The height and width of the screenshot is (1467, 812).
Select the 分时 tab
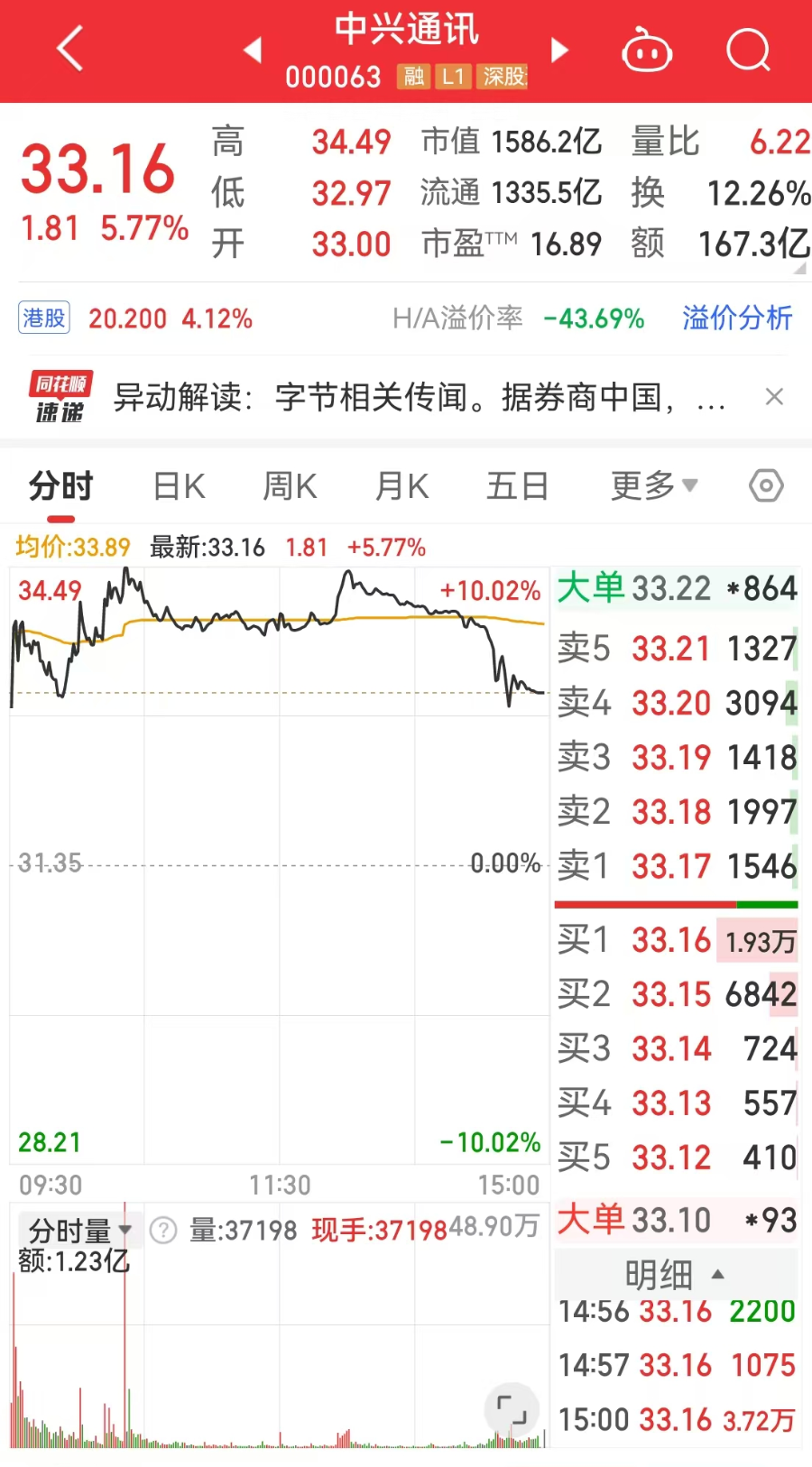(x=60, y=486)
